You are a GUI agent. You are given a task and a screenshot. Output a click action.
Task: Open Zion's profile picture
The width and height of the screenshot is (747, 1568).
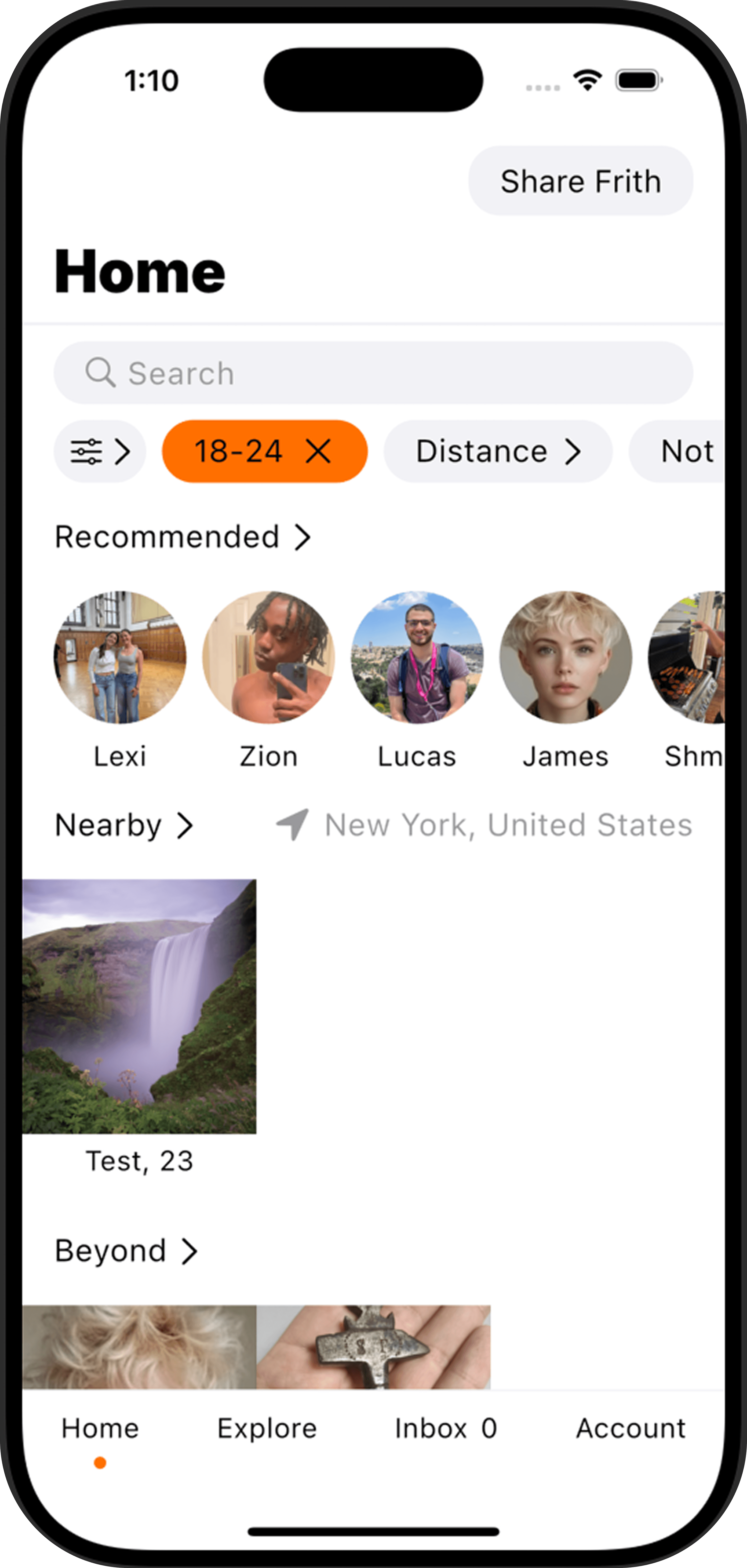(x=269, y=657)
